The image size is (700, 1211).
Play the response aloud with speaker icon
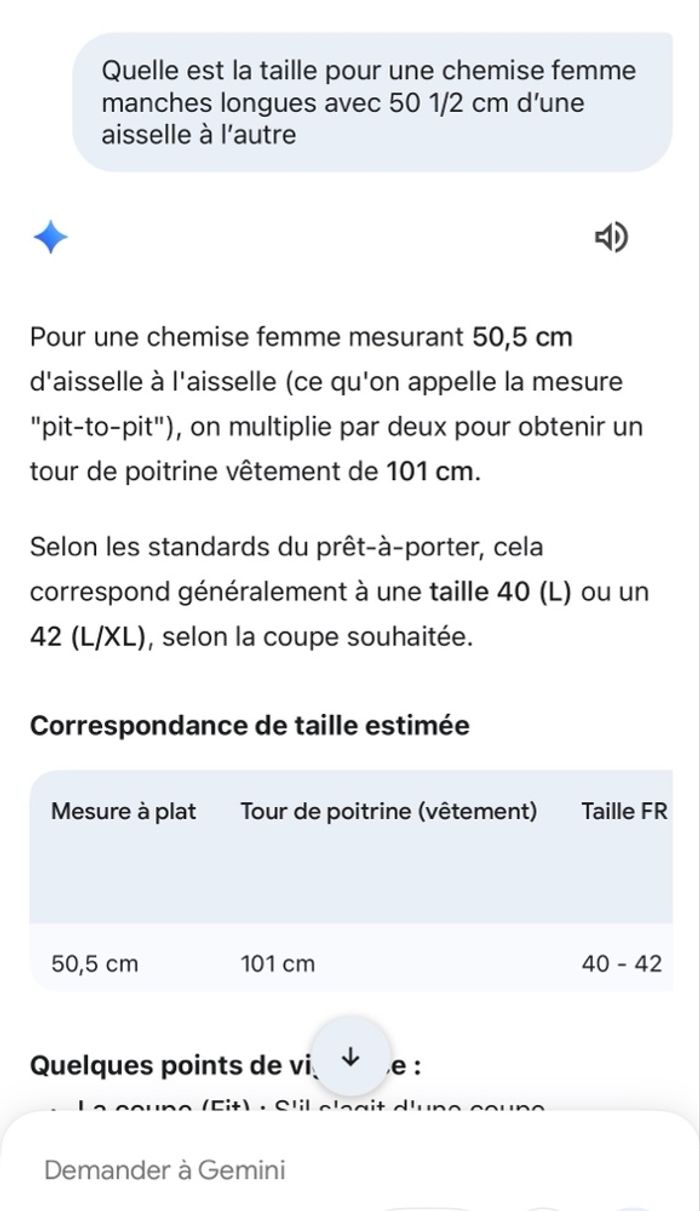click(611, 237)
